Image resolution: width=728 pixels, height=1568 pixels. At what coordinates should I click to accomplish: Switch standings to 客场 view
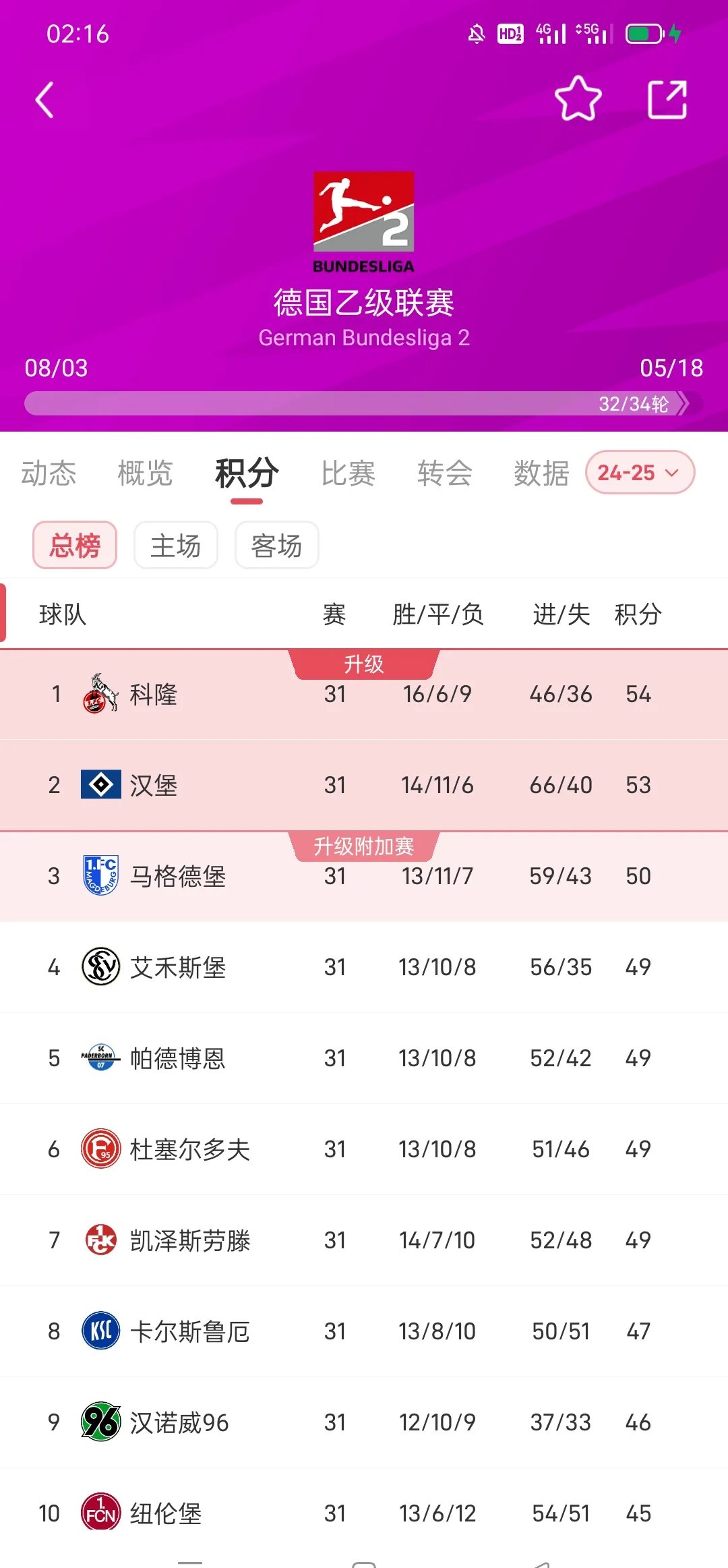coord(276,546)
